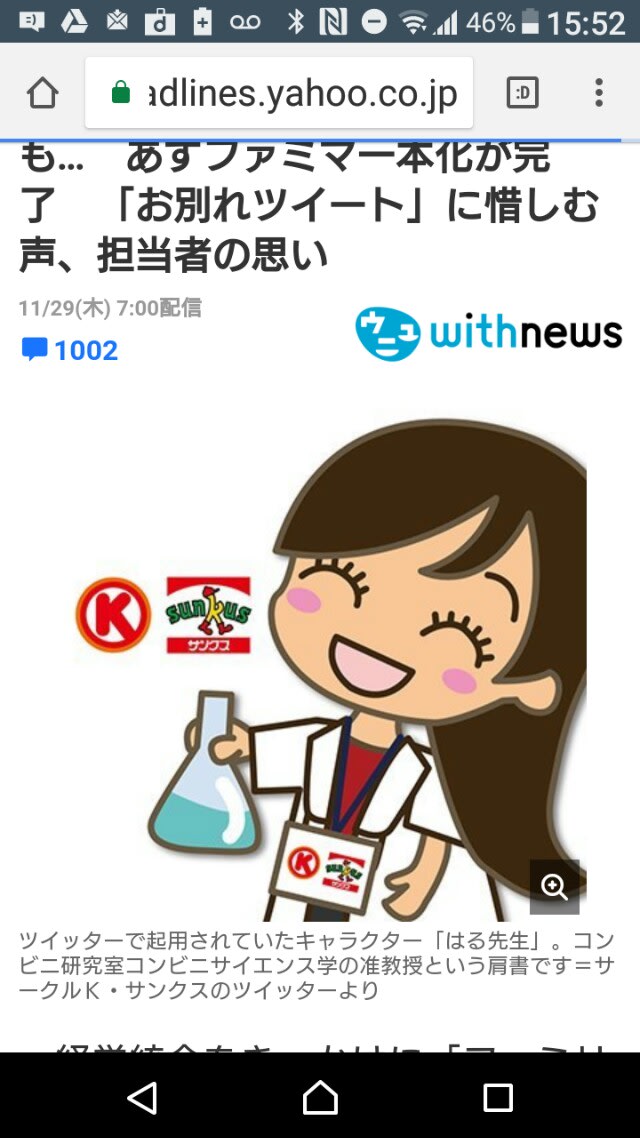Open the withnews source link
This screenshot has height=1138, width=640.
point(489,333)
